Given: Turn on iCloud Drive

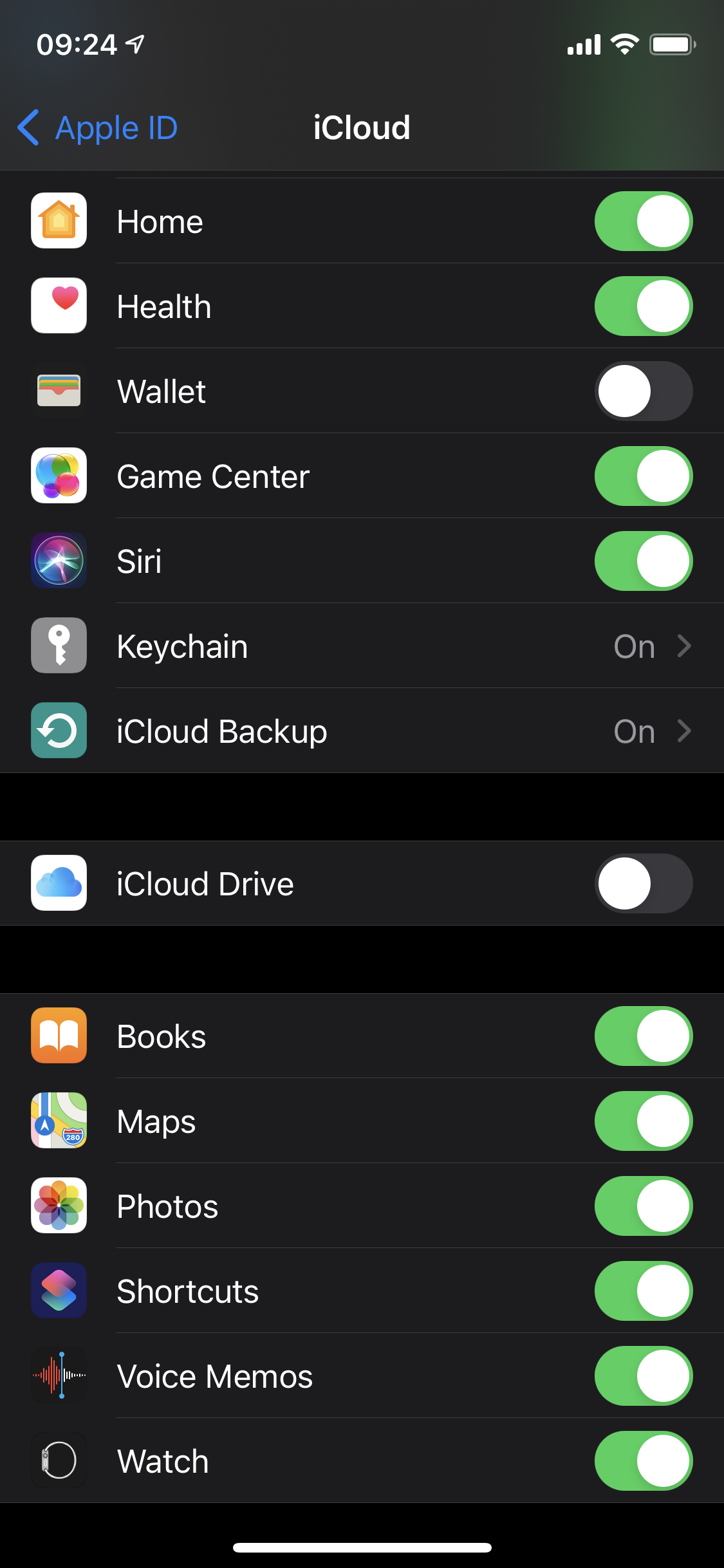Looking at the screenshot, I should [643, 883].
